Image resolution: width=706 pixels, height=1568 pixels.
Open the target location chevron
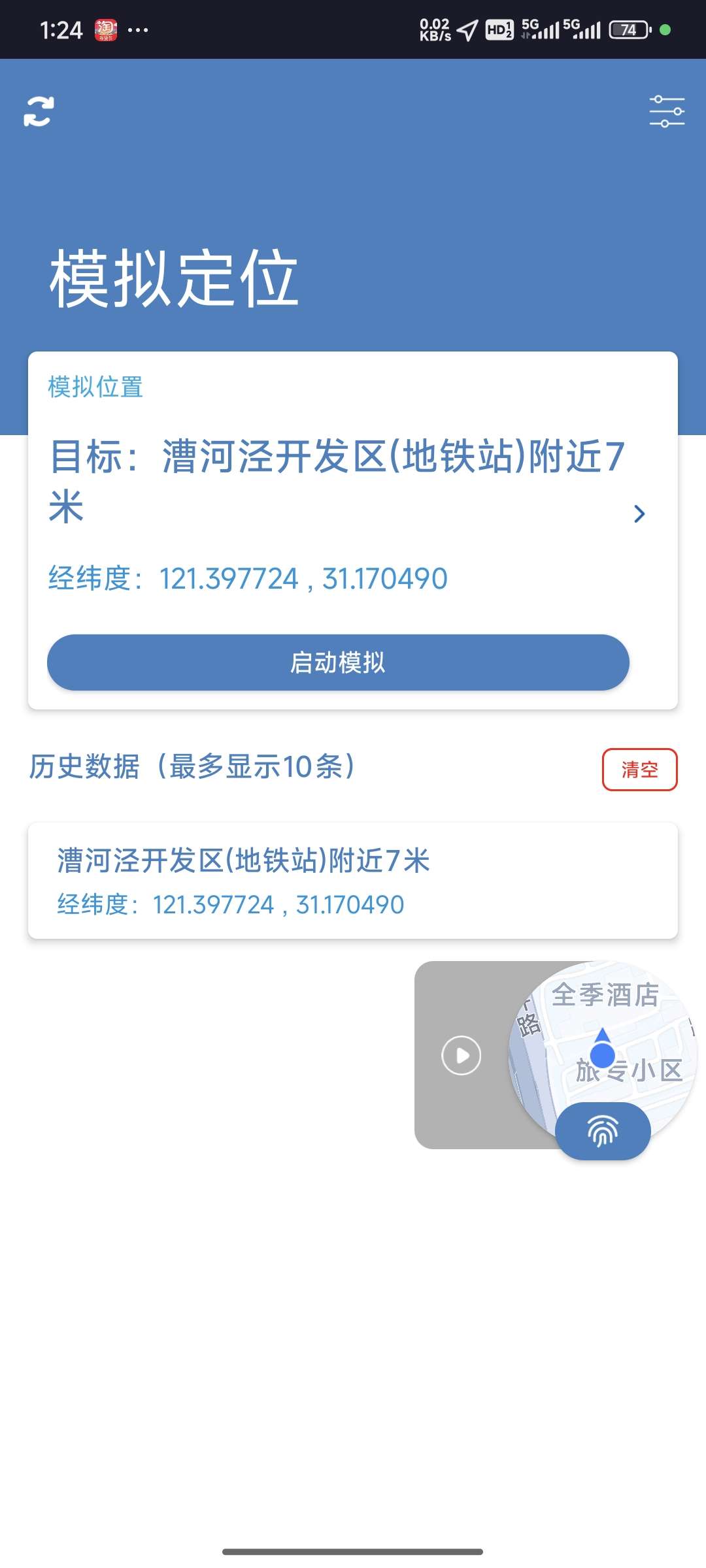pos(639,514)
